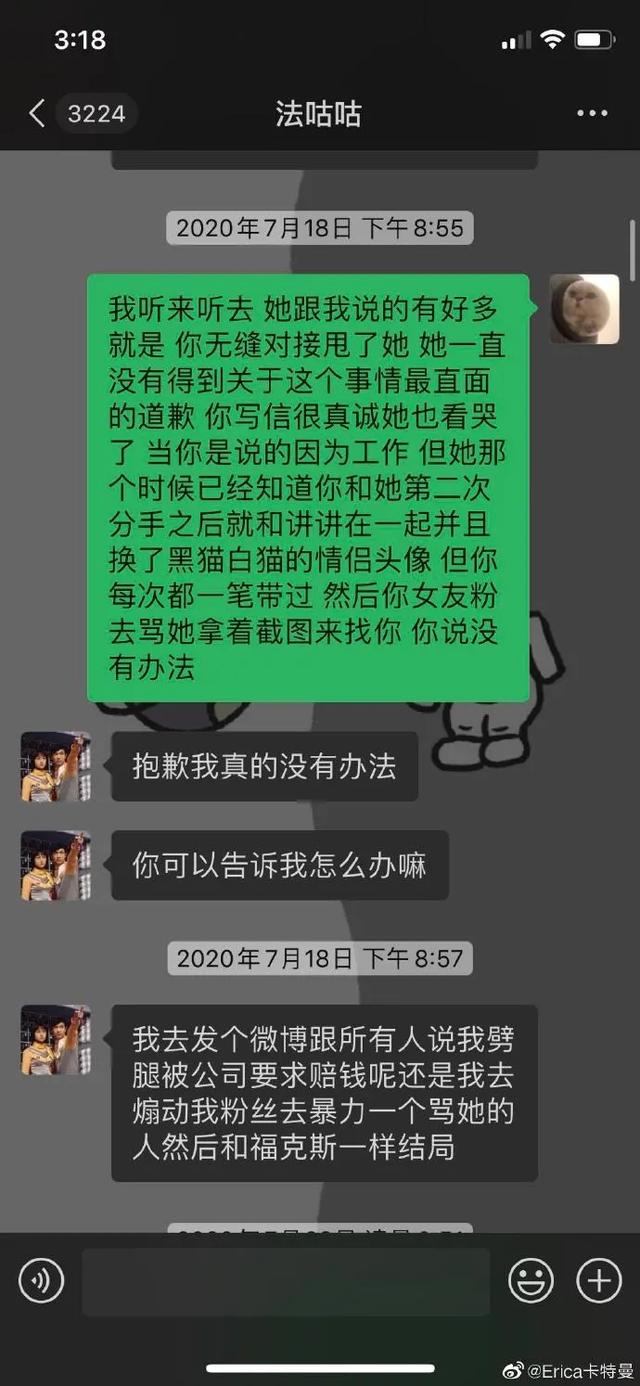Switch to voice message input
640x1386 pixels.
(41, 1281)
